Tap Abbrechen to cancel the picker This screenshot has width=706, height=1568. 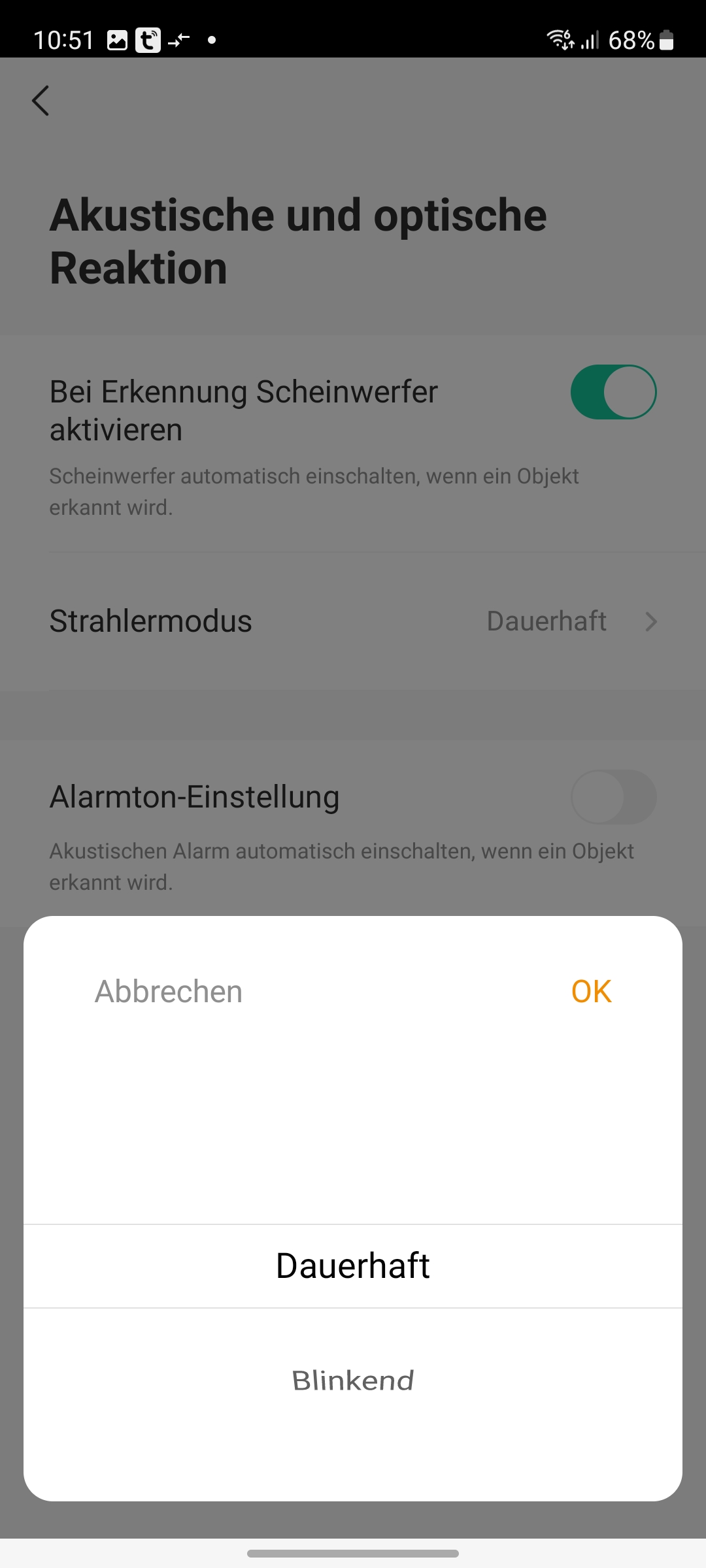tap(169, 992)
